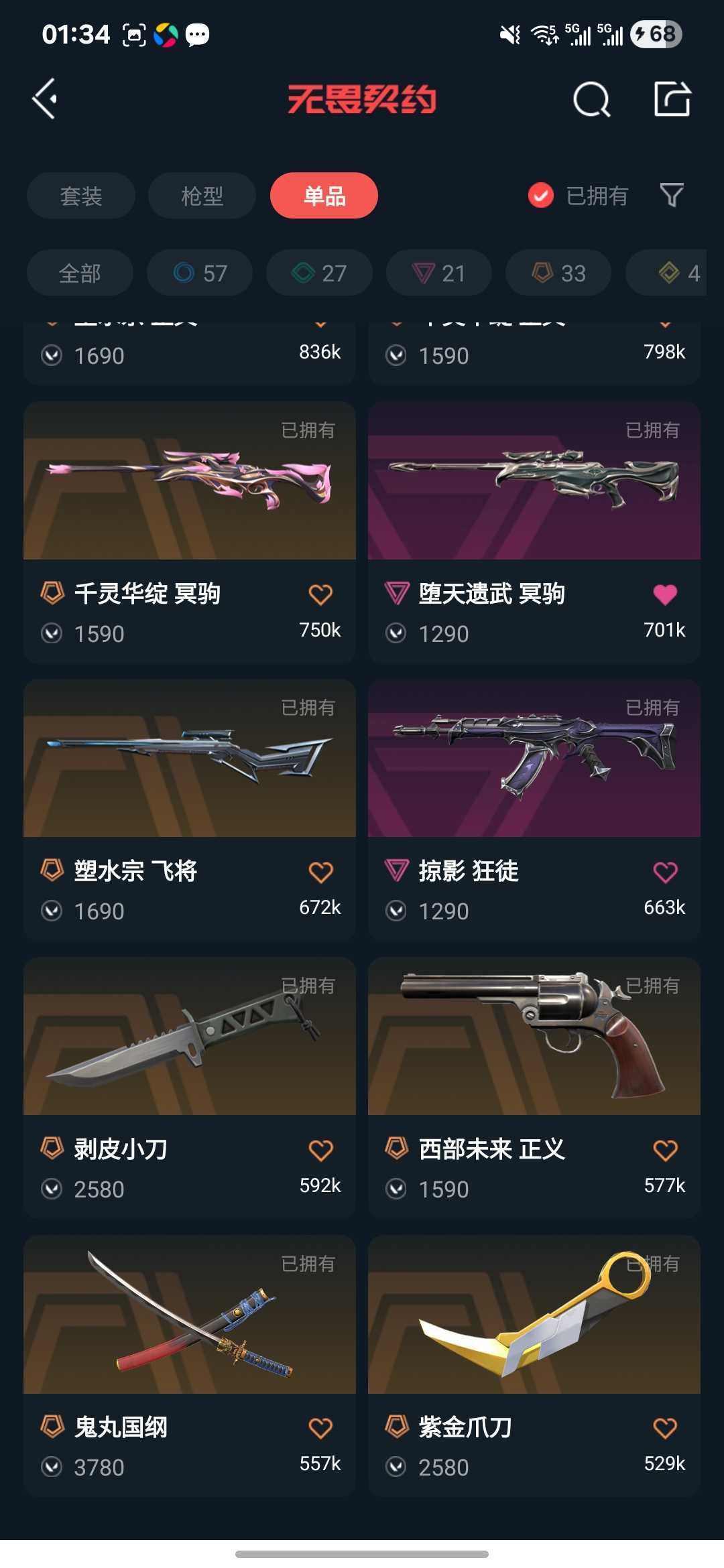This screenshot has height=1568, width=724.
Task: Filter by the green 27 rarity chip
Action: (319, 273)
